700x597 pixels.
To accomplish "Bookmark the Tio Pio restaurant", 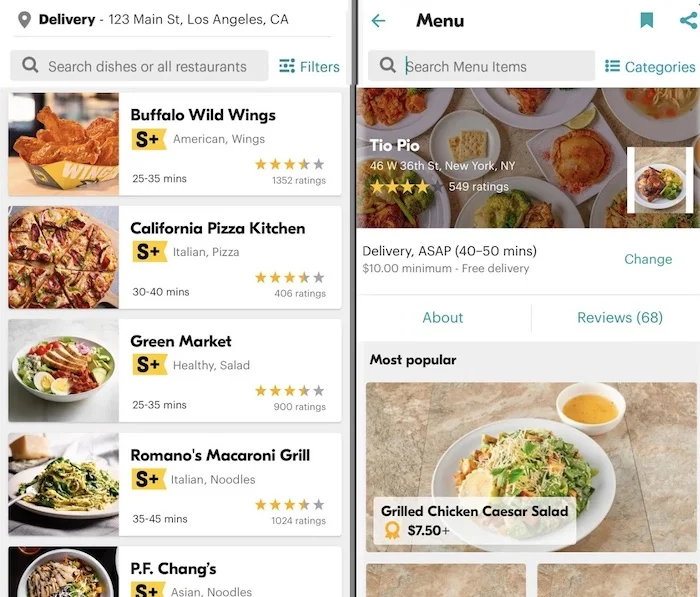I will click(647, 20).
